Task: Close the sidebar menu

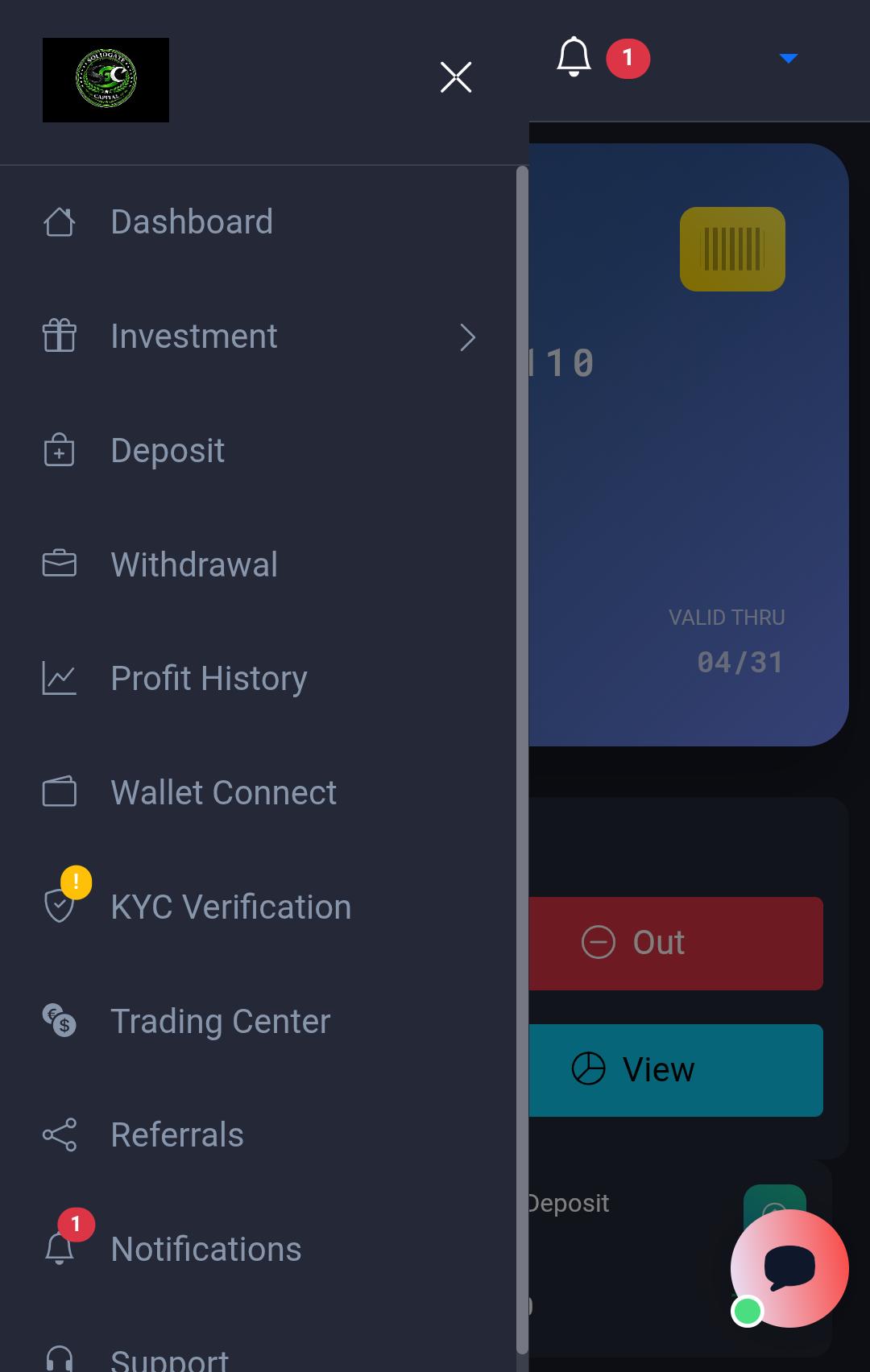Action: click(456, 76)
